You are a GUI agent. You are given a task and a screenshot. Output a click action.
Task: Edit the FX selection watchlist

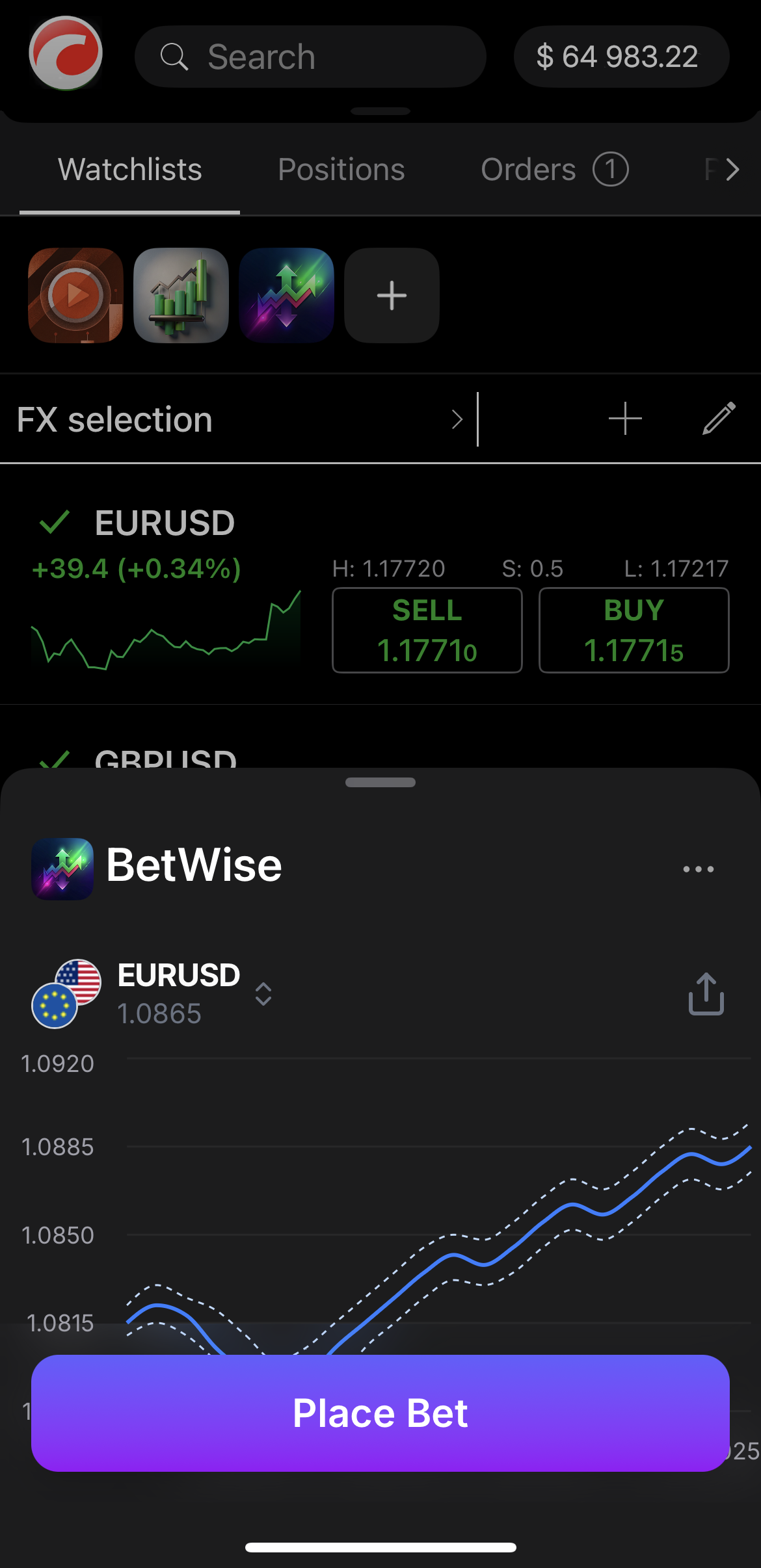click(719, 418)
